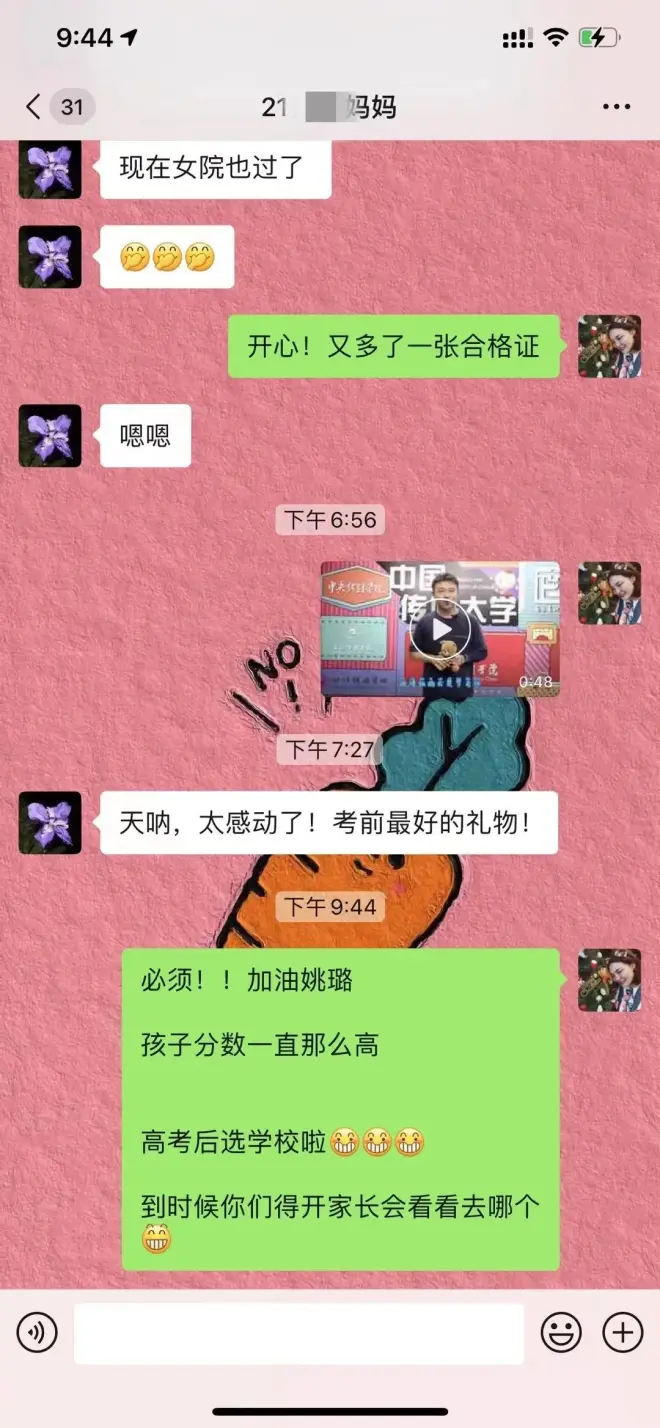Image resolution: width=660 pixels, height=1428 pixels.
Task: Play the 0:48 video message
Action: pos(440,629)
